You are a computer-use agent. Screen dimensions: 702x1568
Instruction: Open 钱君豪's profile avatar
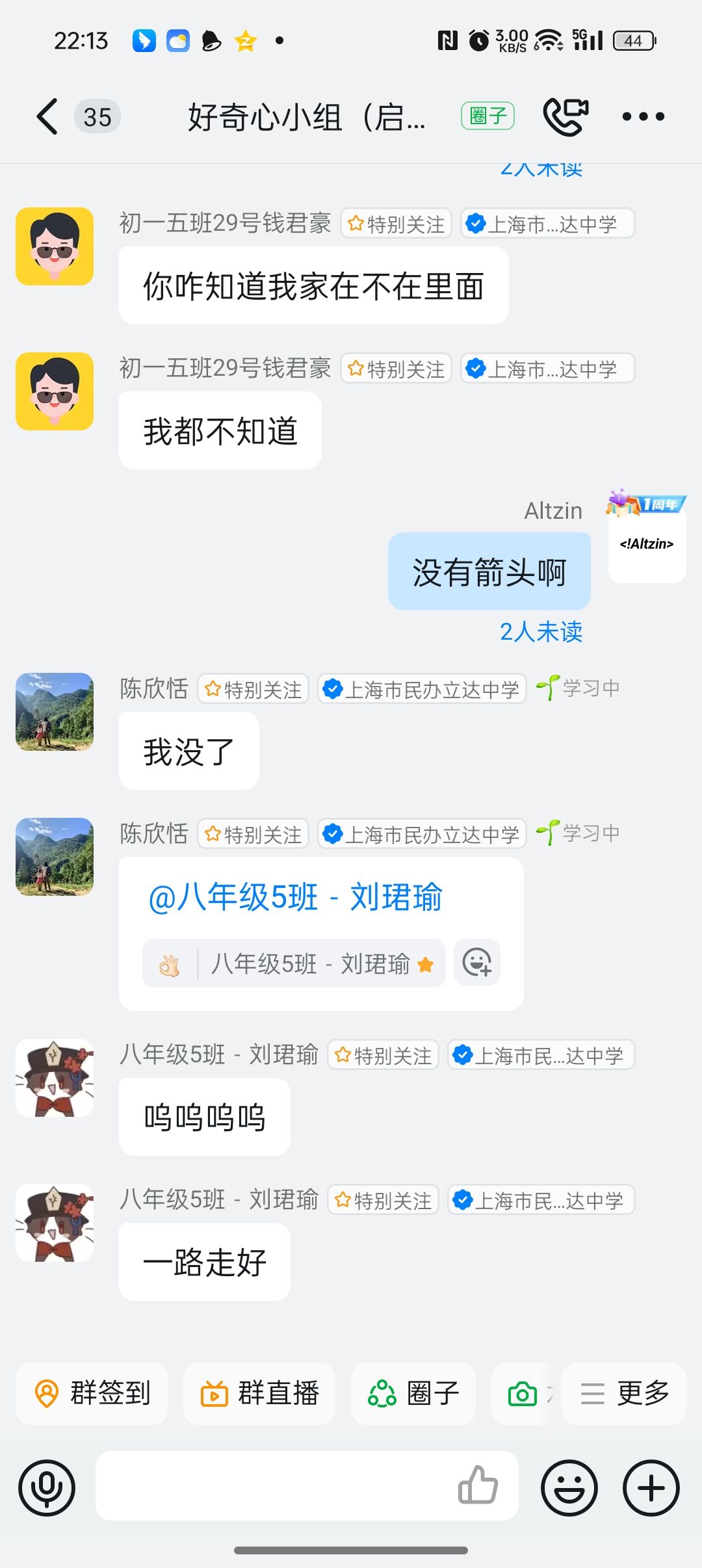(55, 246)
